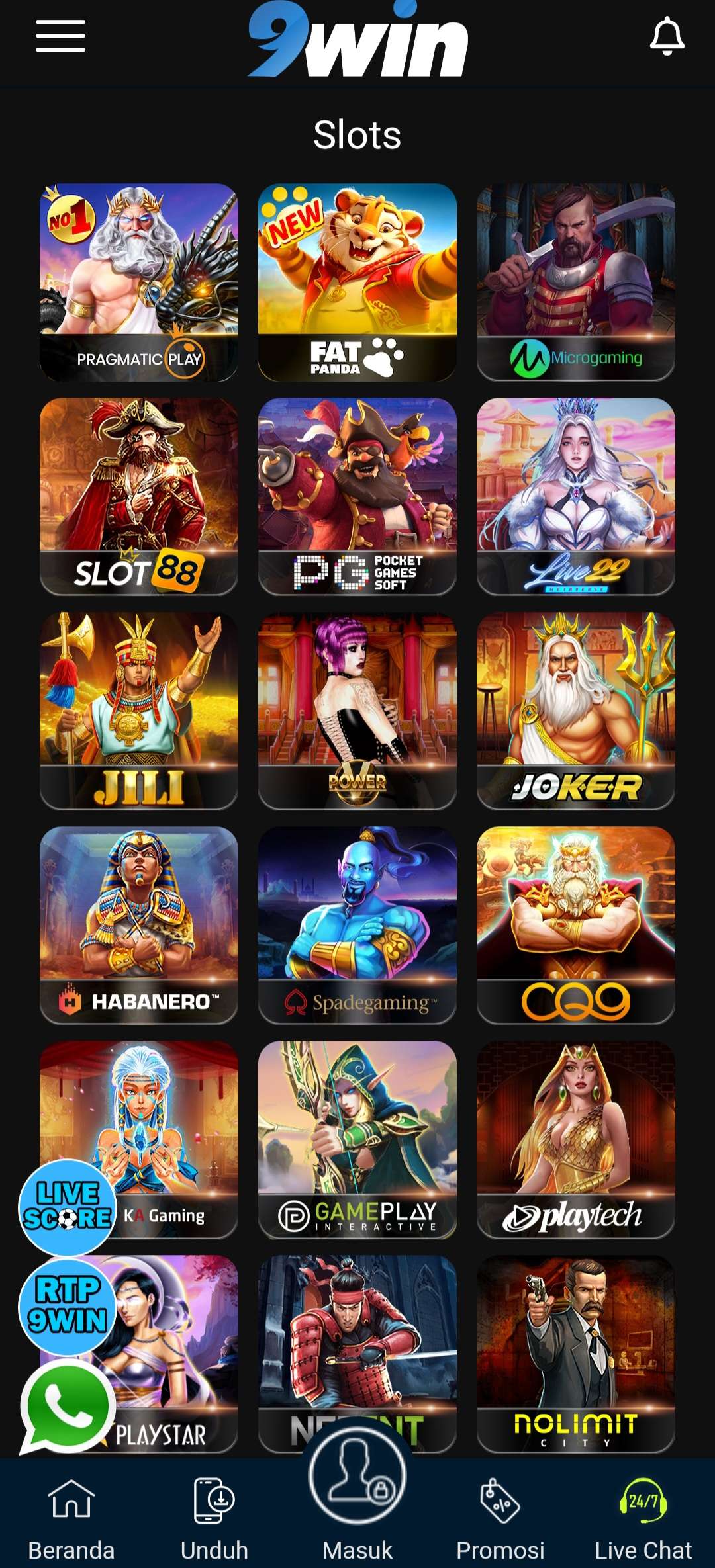Open the Pragmatic Play slots tile
The width and height of the screenshot is (715, 1568).
point(139,283)
